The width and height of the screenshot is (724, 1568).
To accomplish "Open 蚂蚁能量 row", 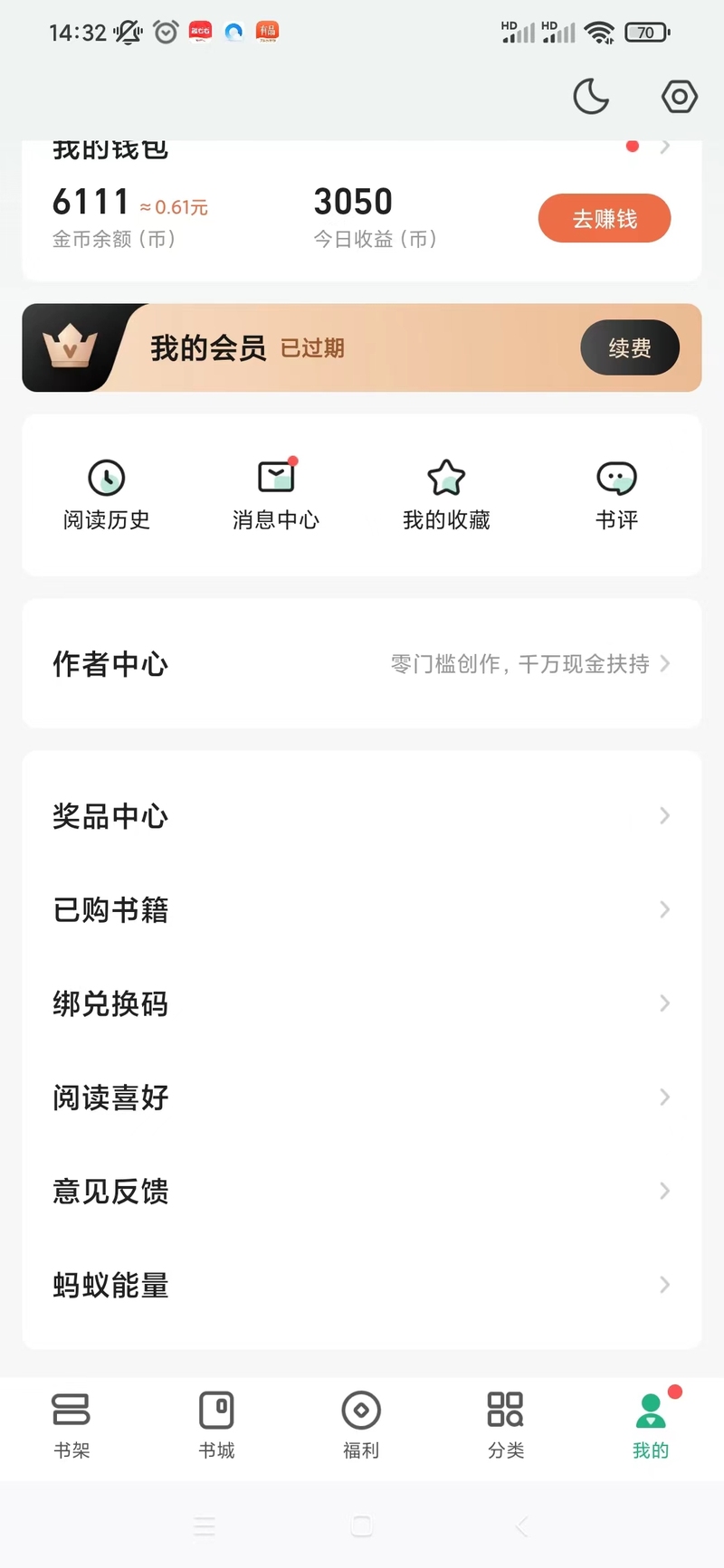I will 362,1285.
